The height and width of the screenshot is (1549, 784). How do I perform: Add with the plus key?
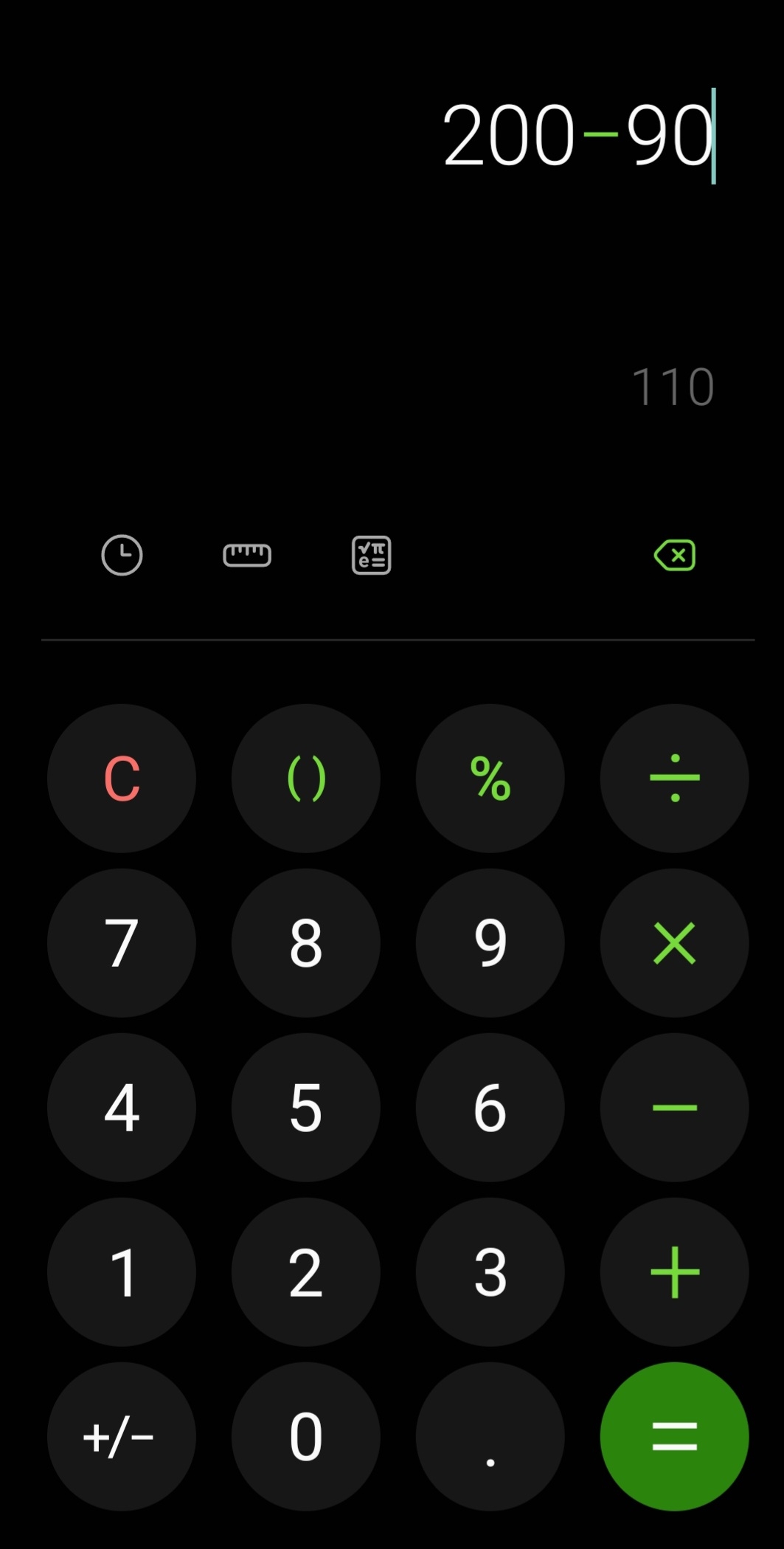click(674, 1272)
